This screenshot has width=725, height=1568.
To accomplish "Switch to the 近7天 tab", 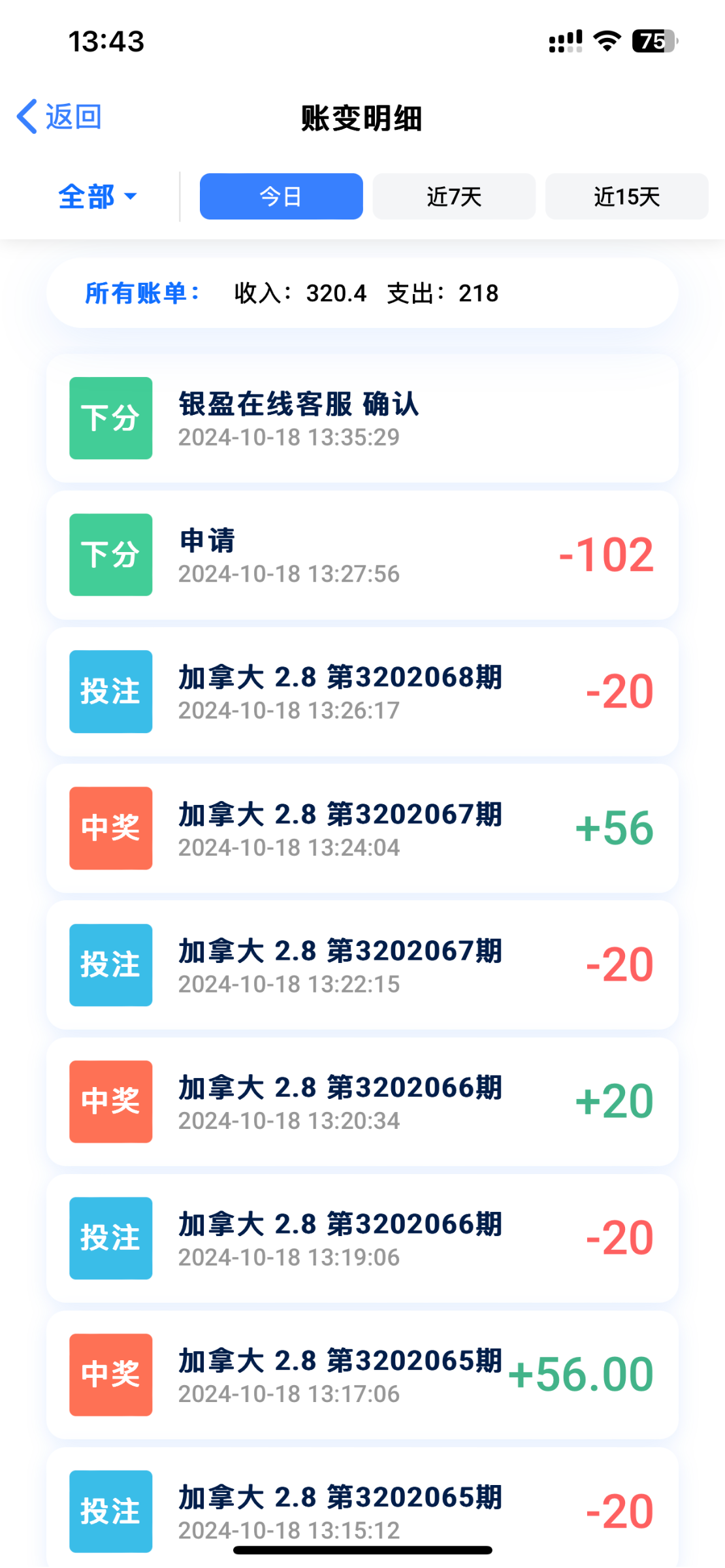I will tap(454, 196).
